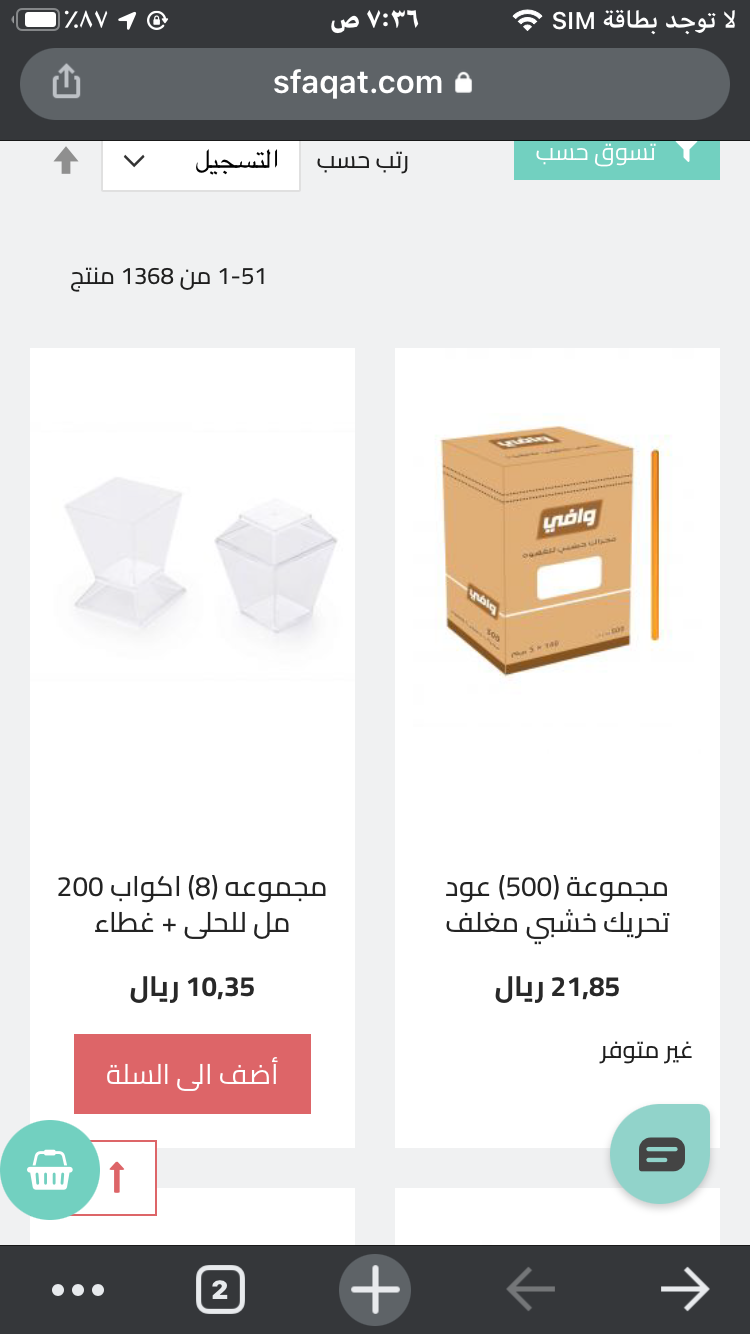The image size is (750, 1334).
Task: Add the dessert cups to cart
Action: (x=192, y=1074)
